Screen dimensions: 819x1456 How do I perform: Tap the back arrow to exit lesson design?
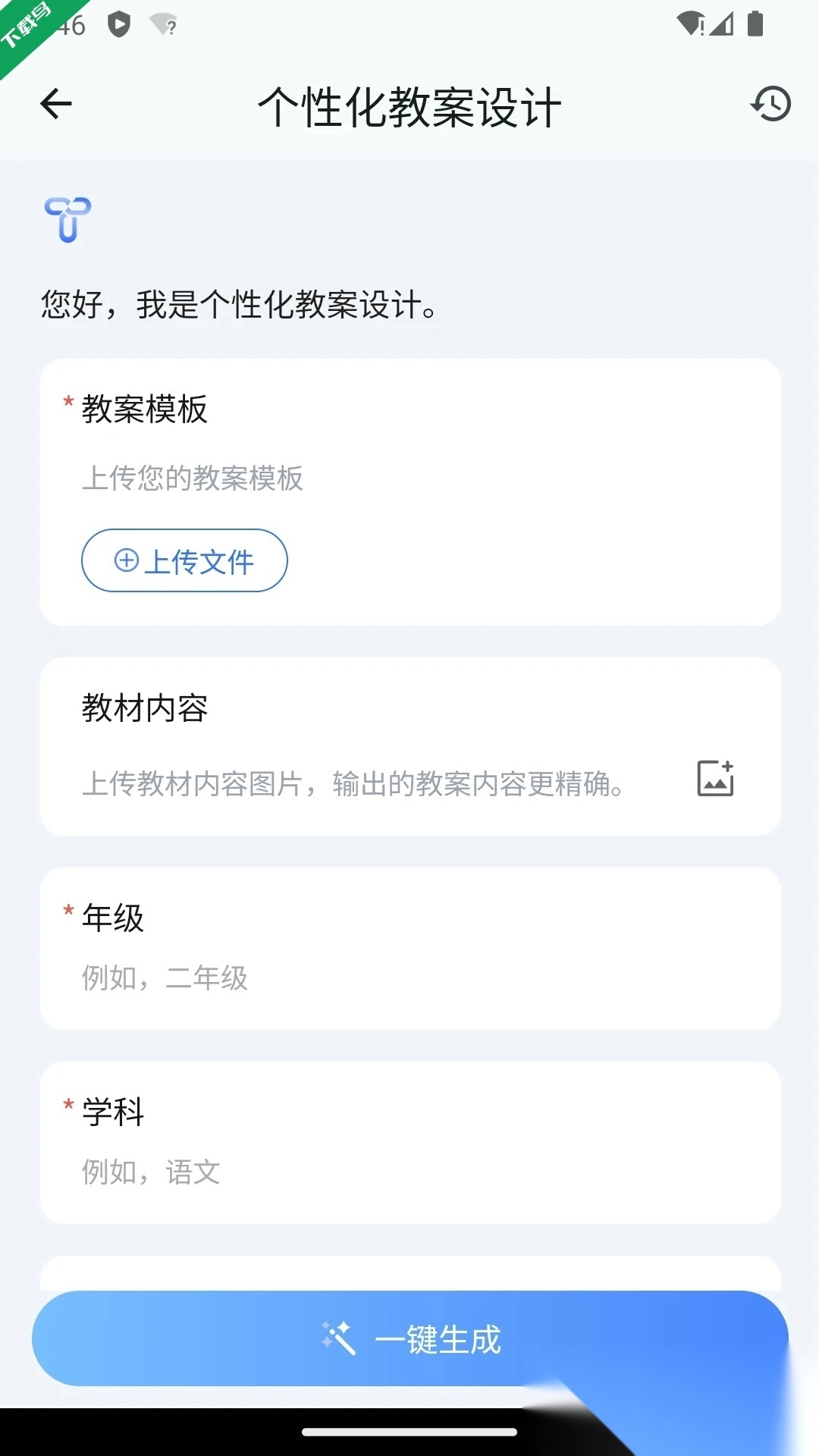click(55, 104)
